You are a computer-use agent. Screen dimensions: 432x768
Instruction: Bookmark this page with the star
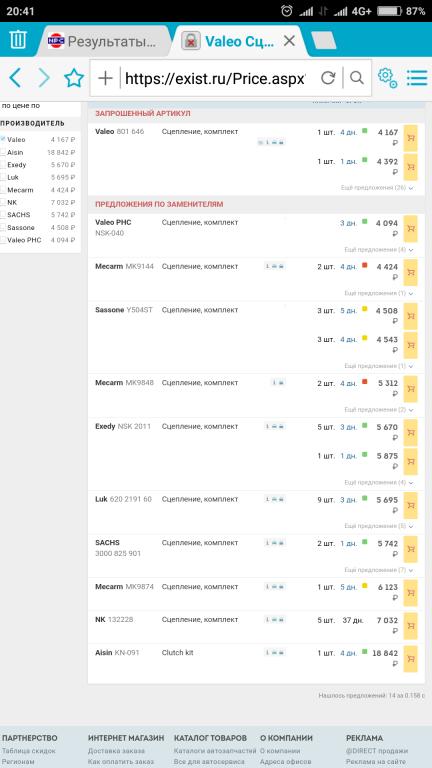(x=74, y=78)
